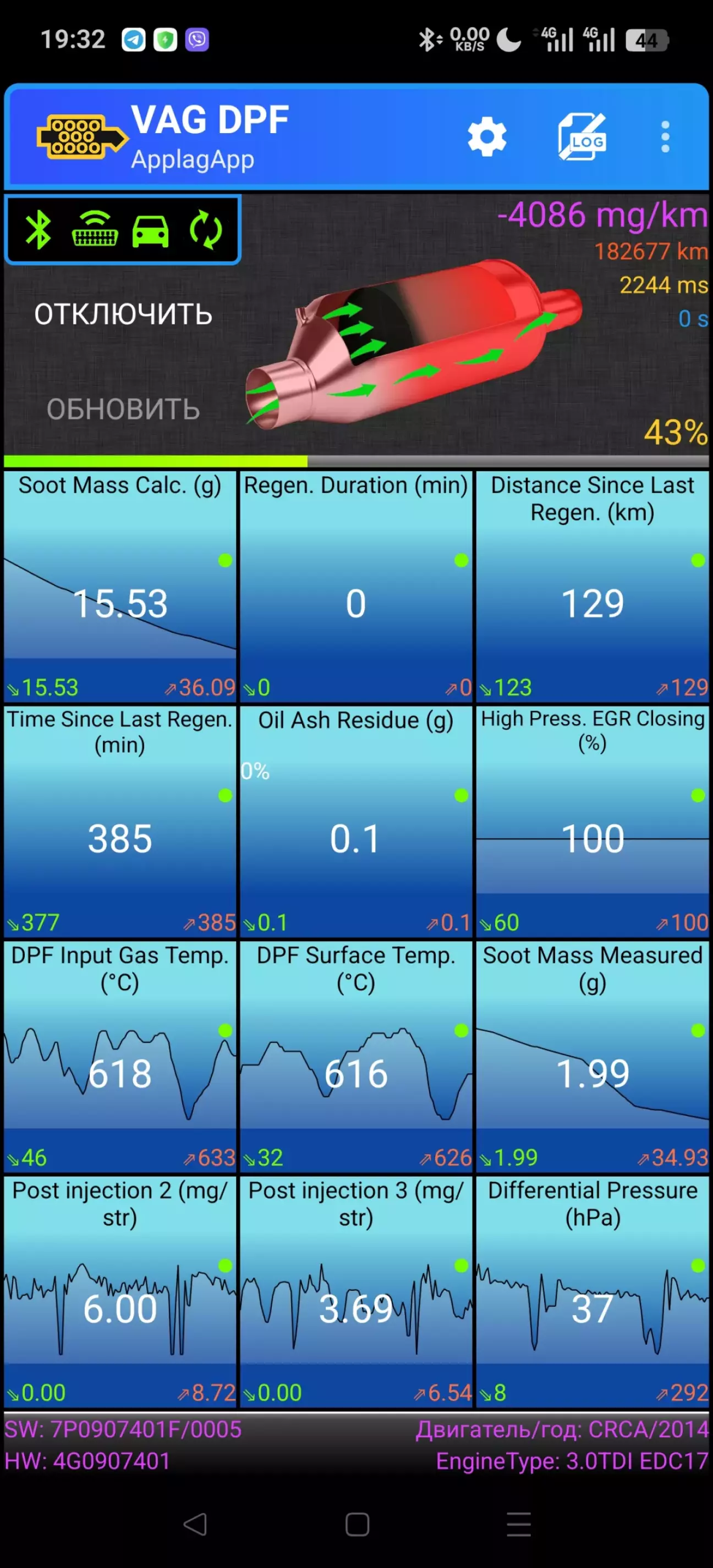Screen dimensions: 713x1568
Task: Select Distance Since Last Regen. tile
Action: (593, 587)
